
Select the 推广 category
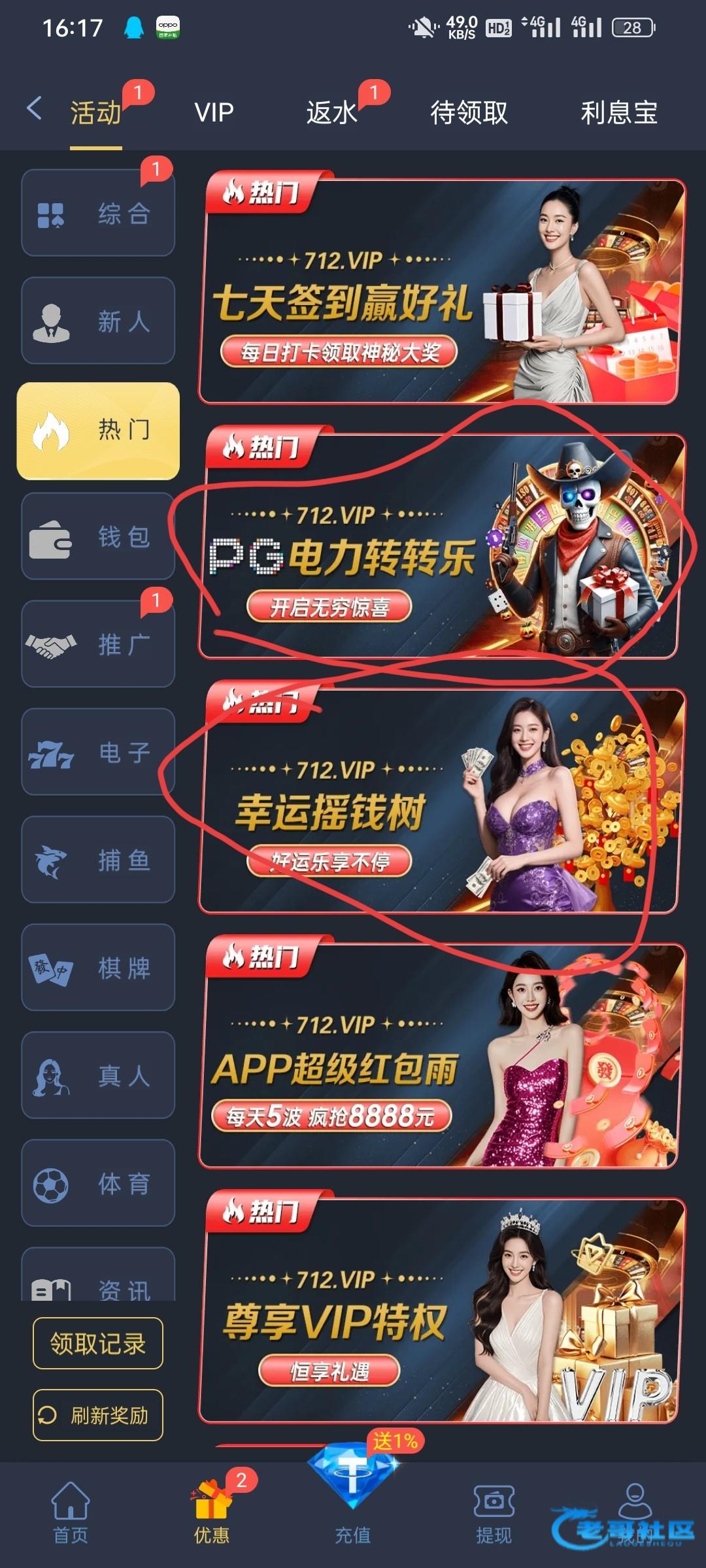pyautogui.click(x=98, y=644)
